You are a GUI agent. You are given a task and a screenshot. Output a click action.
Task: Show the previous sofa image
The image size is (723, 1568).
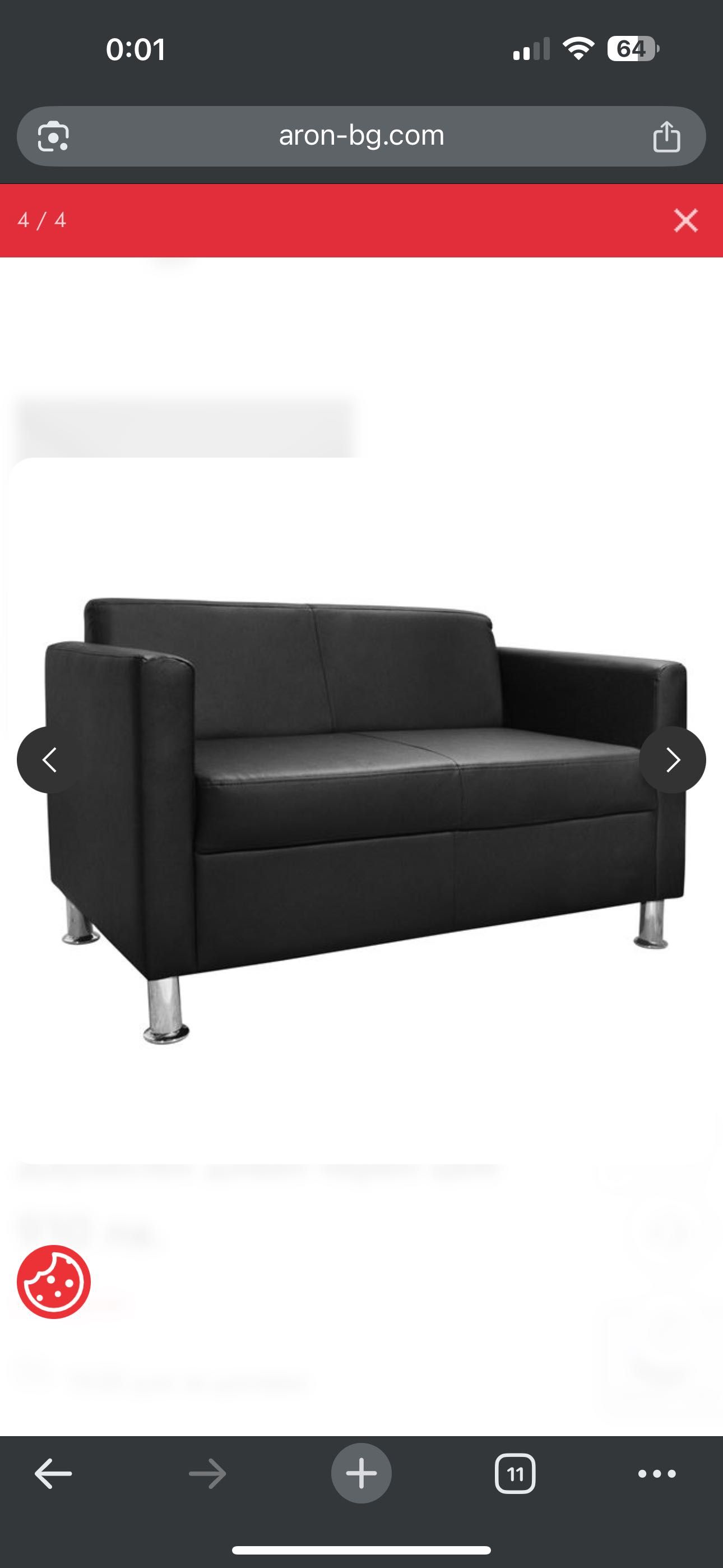point(50,760)
